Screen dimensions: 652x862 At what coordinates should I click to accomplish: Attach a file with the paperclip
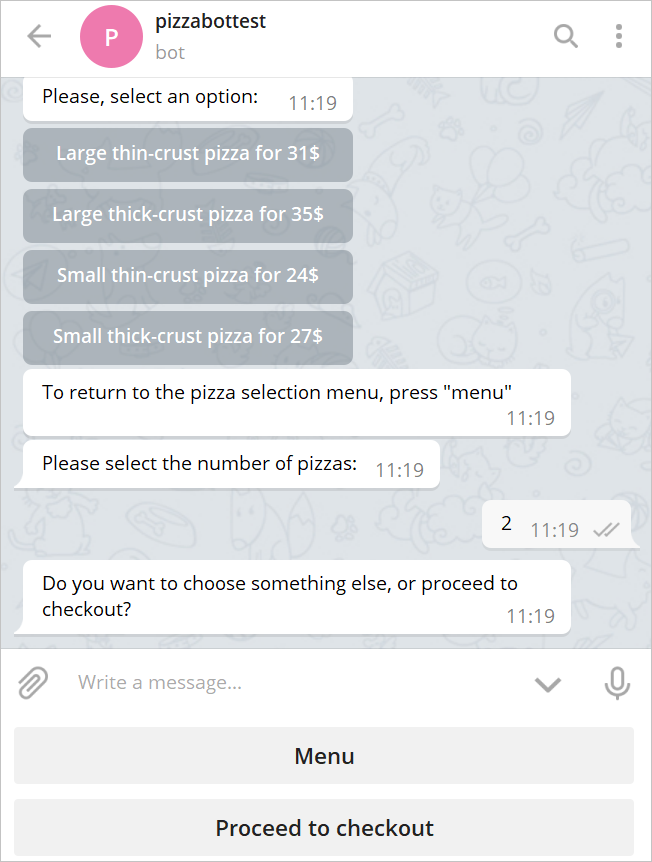pos(33,684)
